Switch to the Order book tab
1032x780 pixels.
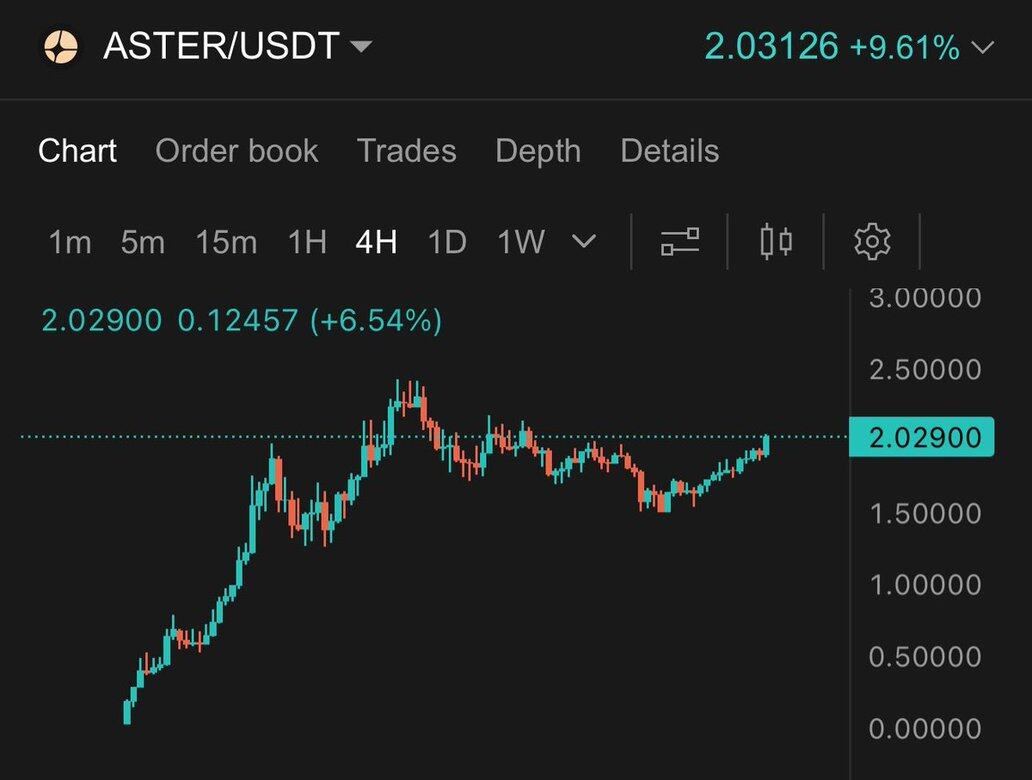coord(237,151)
